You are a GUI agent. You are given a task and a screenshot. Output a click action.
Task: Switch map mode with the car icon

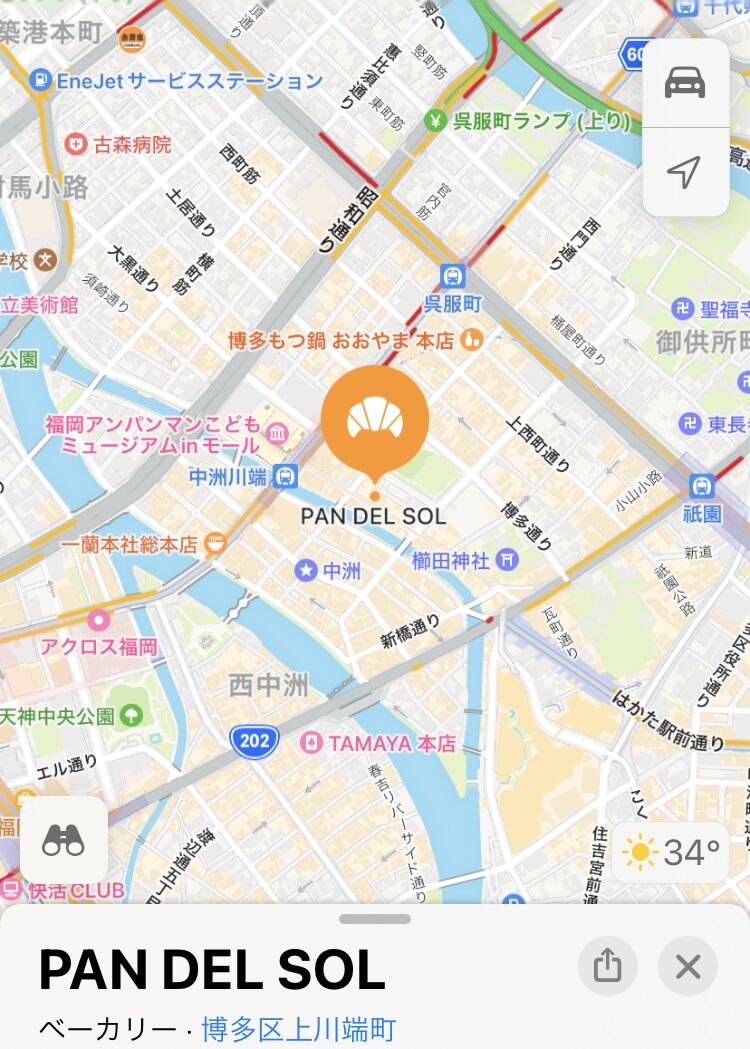coord(685,84)
